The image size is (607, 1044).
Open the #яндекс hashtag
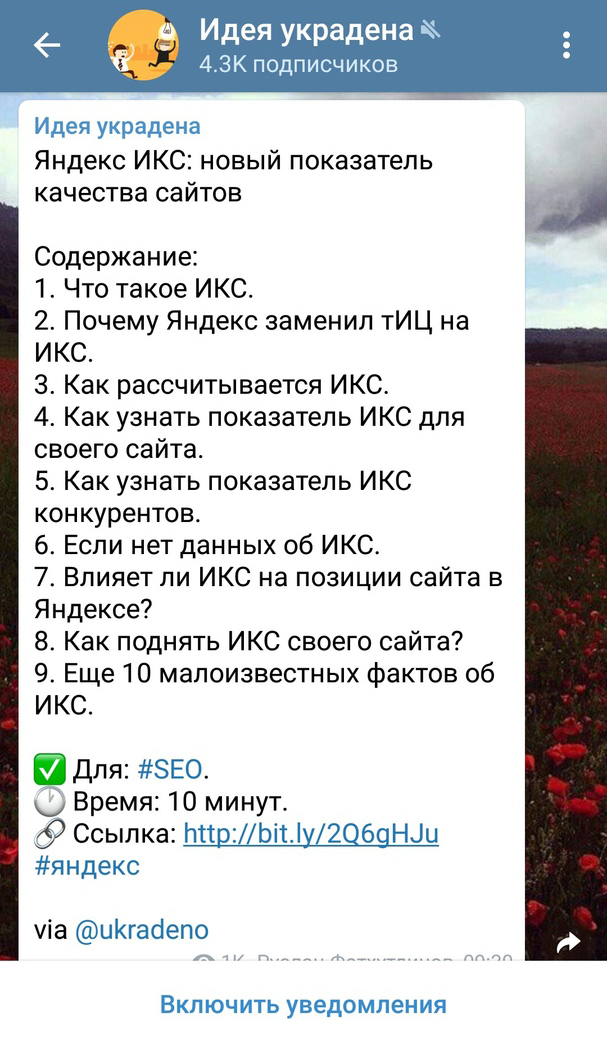[87, 865]
